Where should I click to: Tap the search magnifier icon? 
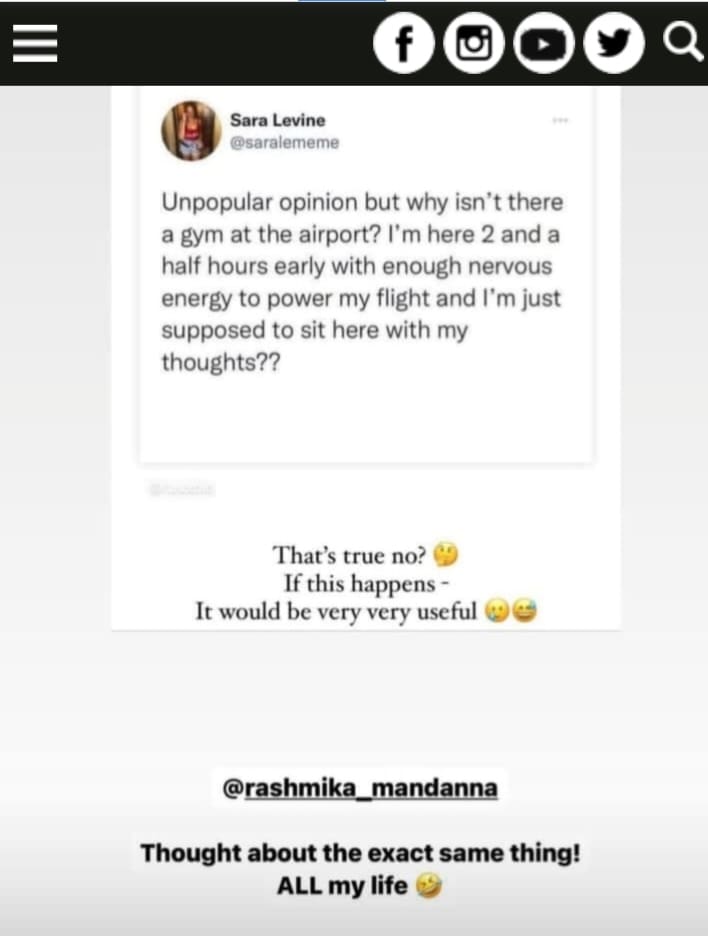pyautogui.click(x=684, y=43)
